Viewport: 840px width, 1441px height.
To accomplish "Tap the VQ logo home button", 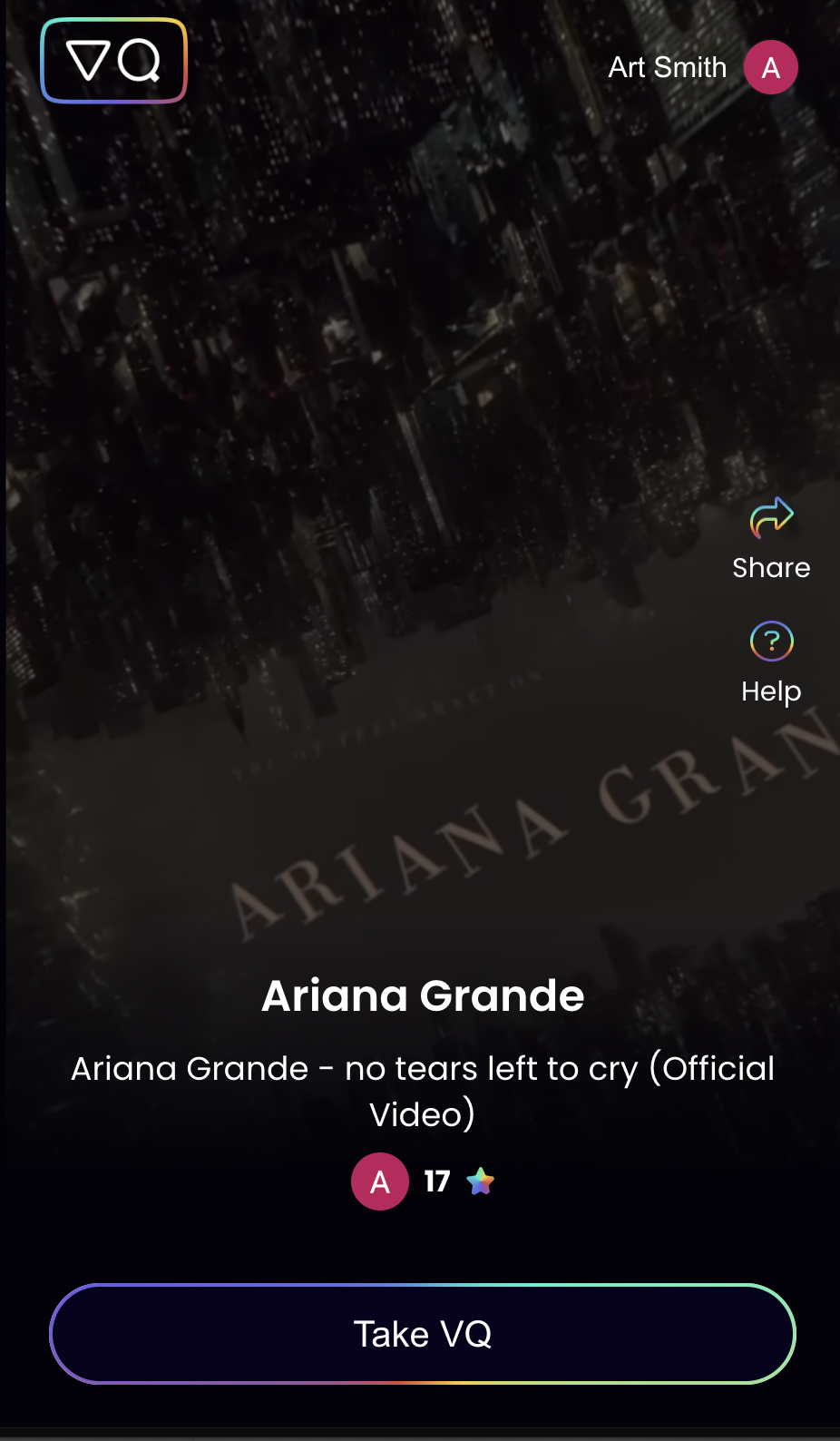I will 114,61.
